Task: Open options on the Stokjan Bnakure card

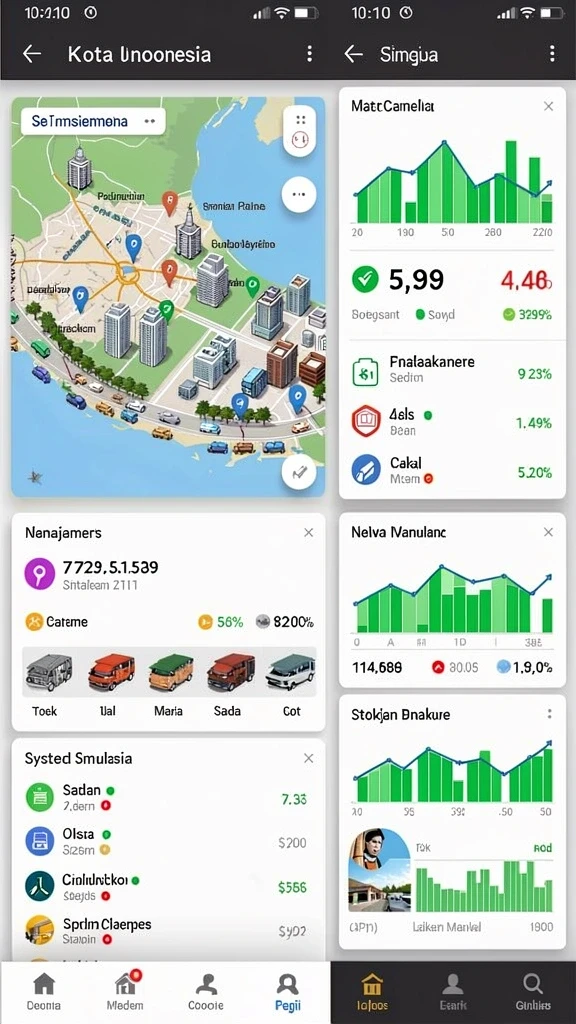Action: (550, 714)
